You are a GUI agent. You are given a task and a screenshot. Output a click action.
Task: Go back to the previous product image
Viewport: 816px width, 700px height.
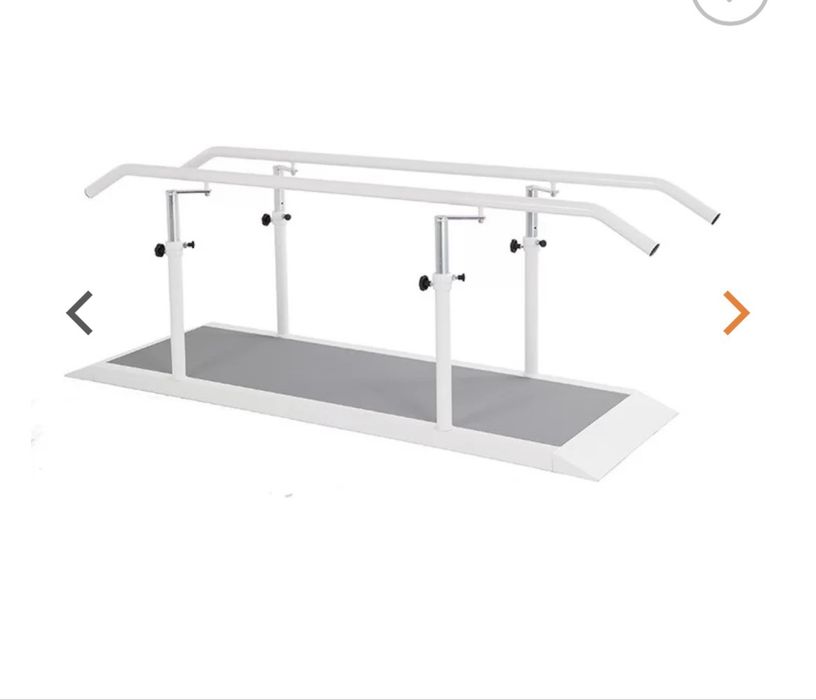pyautogui.click(x=80, y=313)
